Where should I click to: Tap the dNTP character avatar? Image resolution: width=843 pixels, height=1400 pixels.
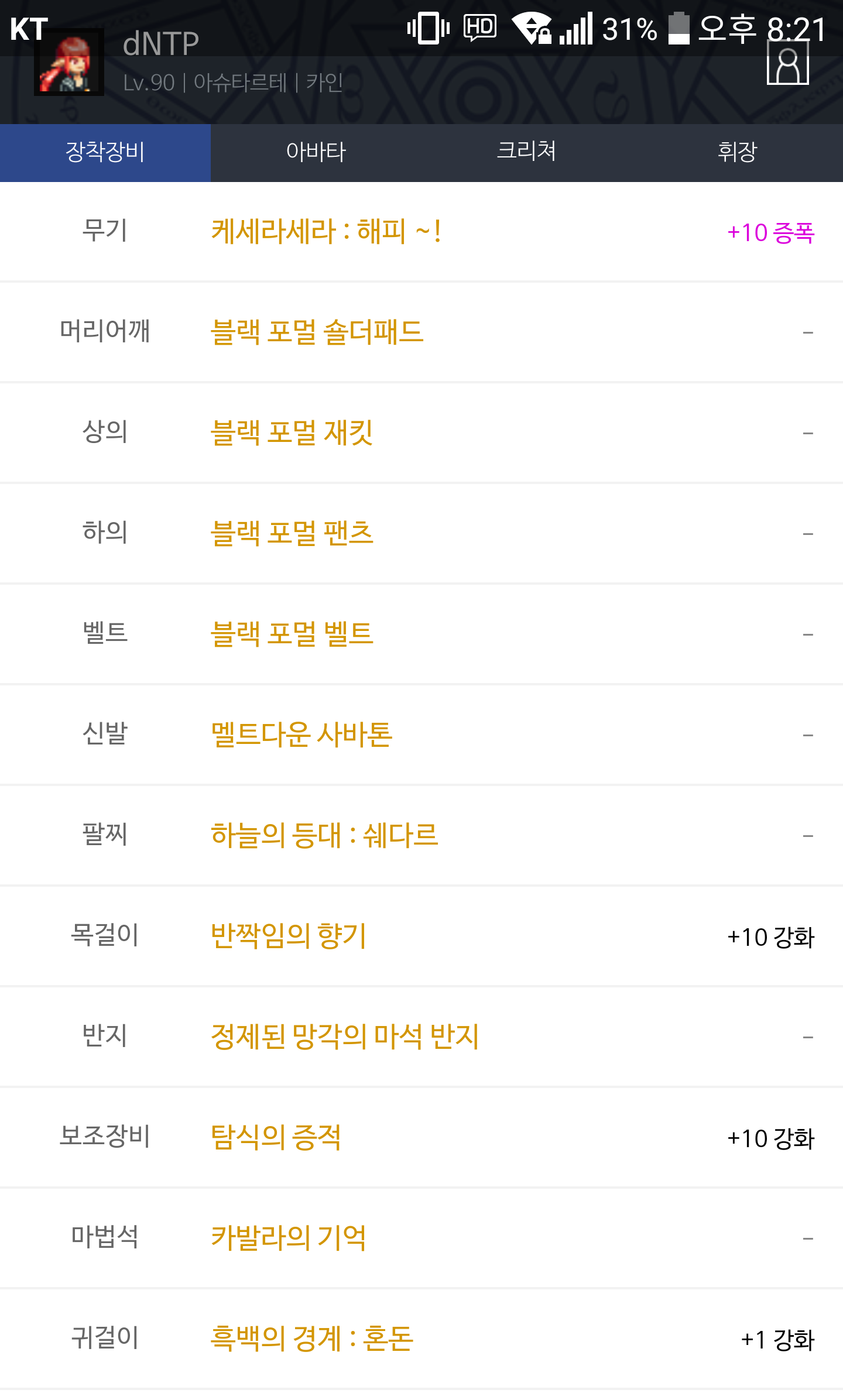pos(69,63)
